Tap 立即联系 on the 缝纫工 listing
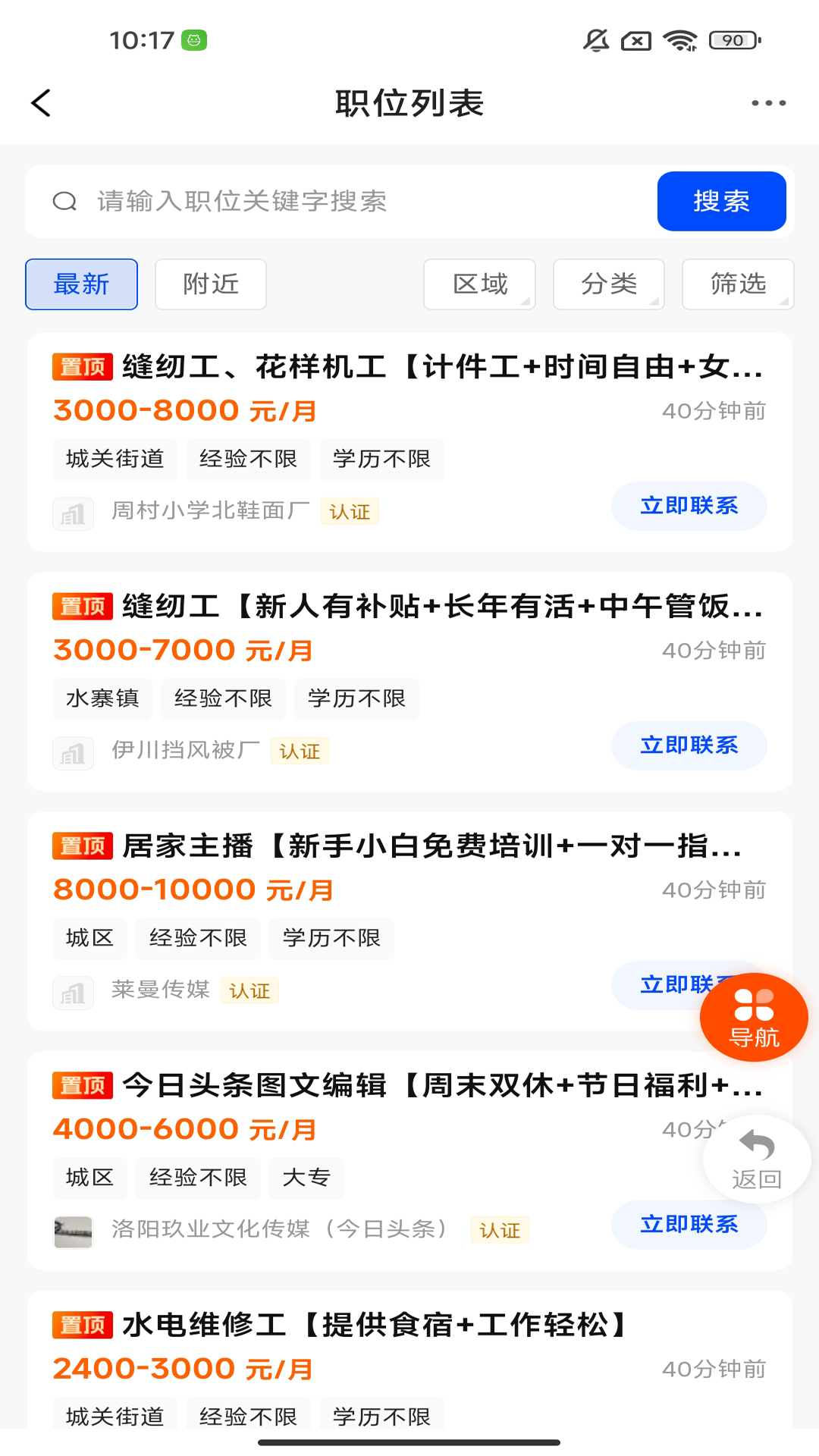The image size is (819, 1456). [689, 745]
